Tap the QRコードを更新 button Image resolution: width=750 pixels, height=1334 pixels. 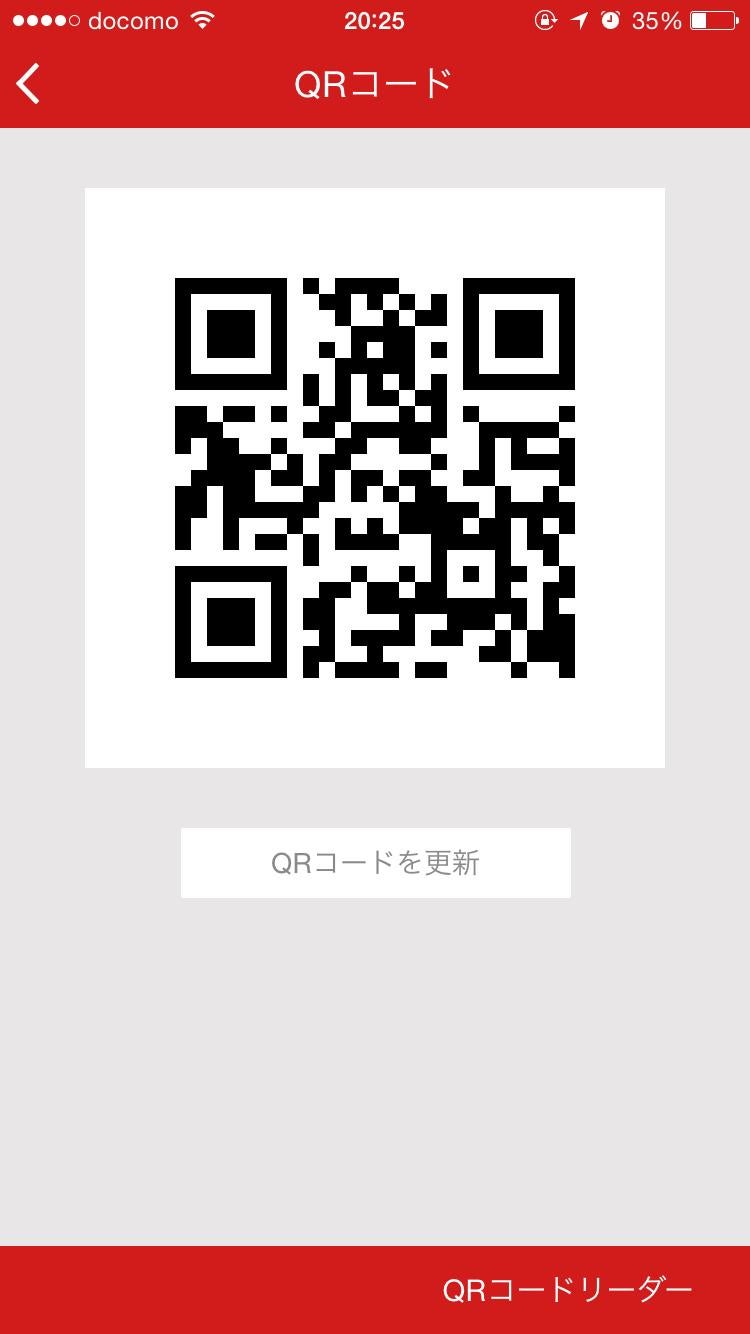pos(375,862)
